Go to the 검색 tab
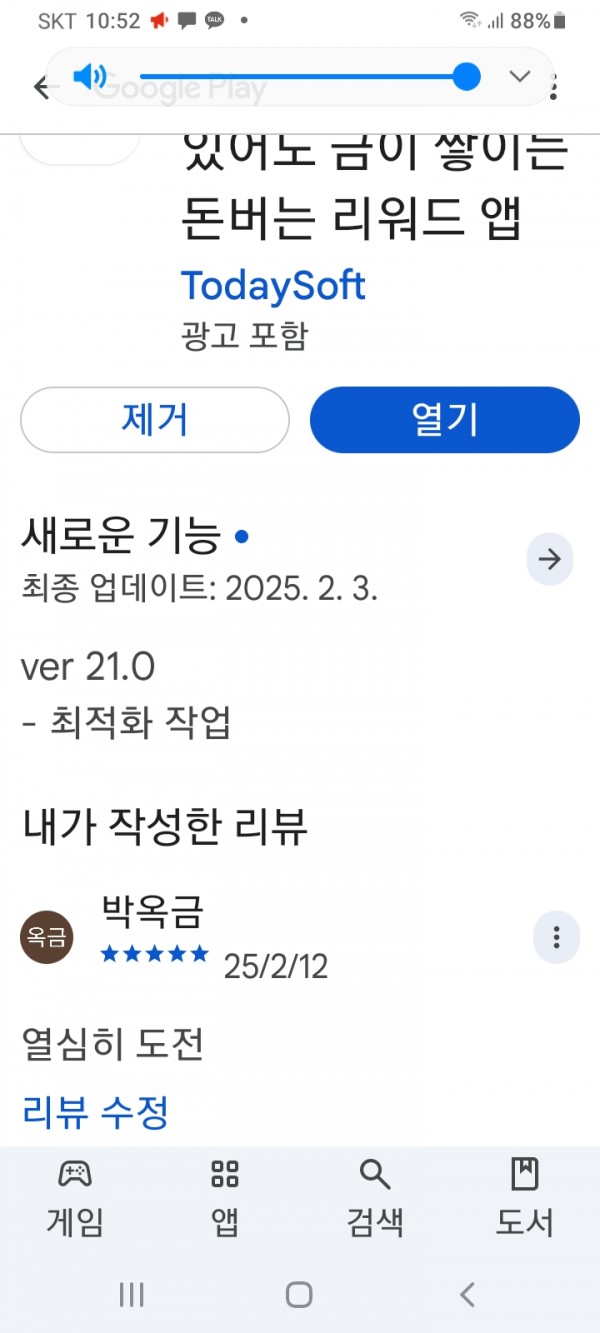Image resolution: width=600 pixels, height=1333 pixels. point(375,1198)
